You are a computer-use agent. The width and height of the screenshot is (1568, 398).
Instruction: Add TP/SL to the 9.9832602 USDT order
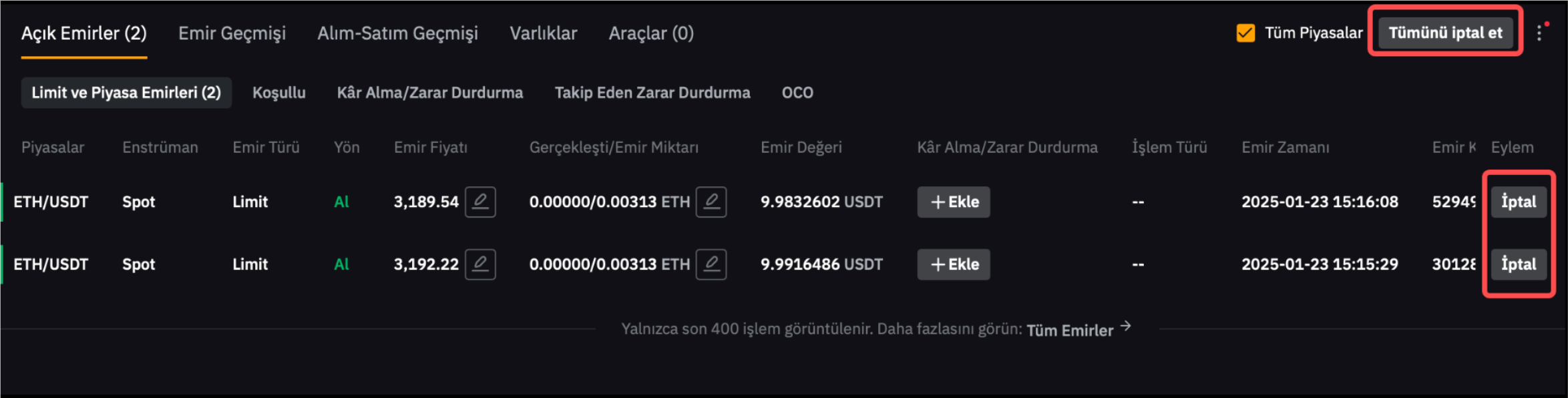(953, 202)
